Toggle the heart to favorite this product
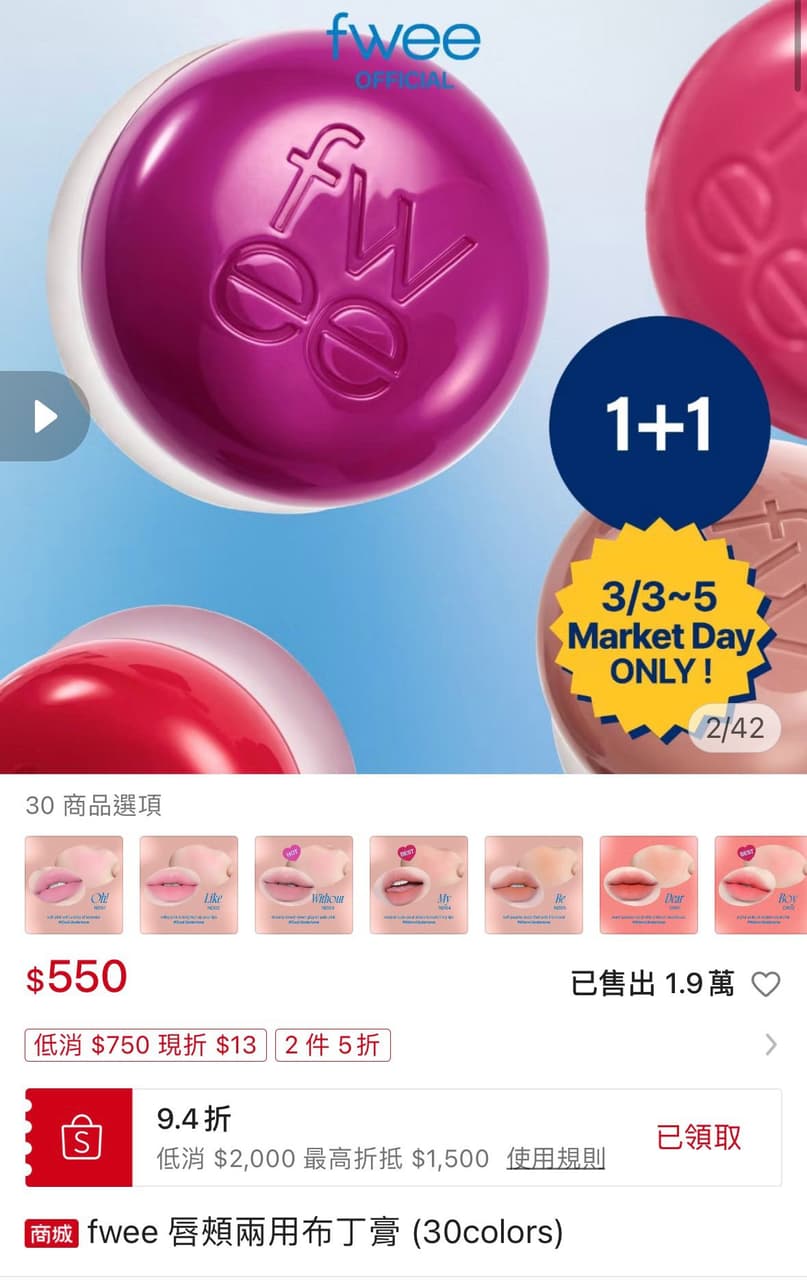 766,985
